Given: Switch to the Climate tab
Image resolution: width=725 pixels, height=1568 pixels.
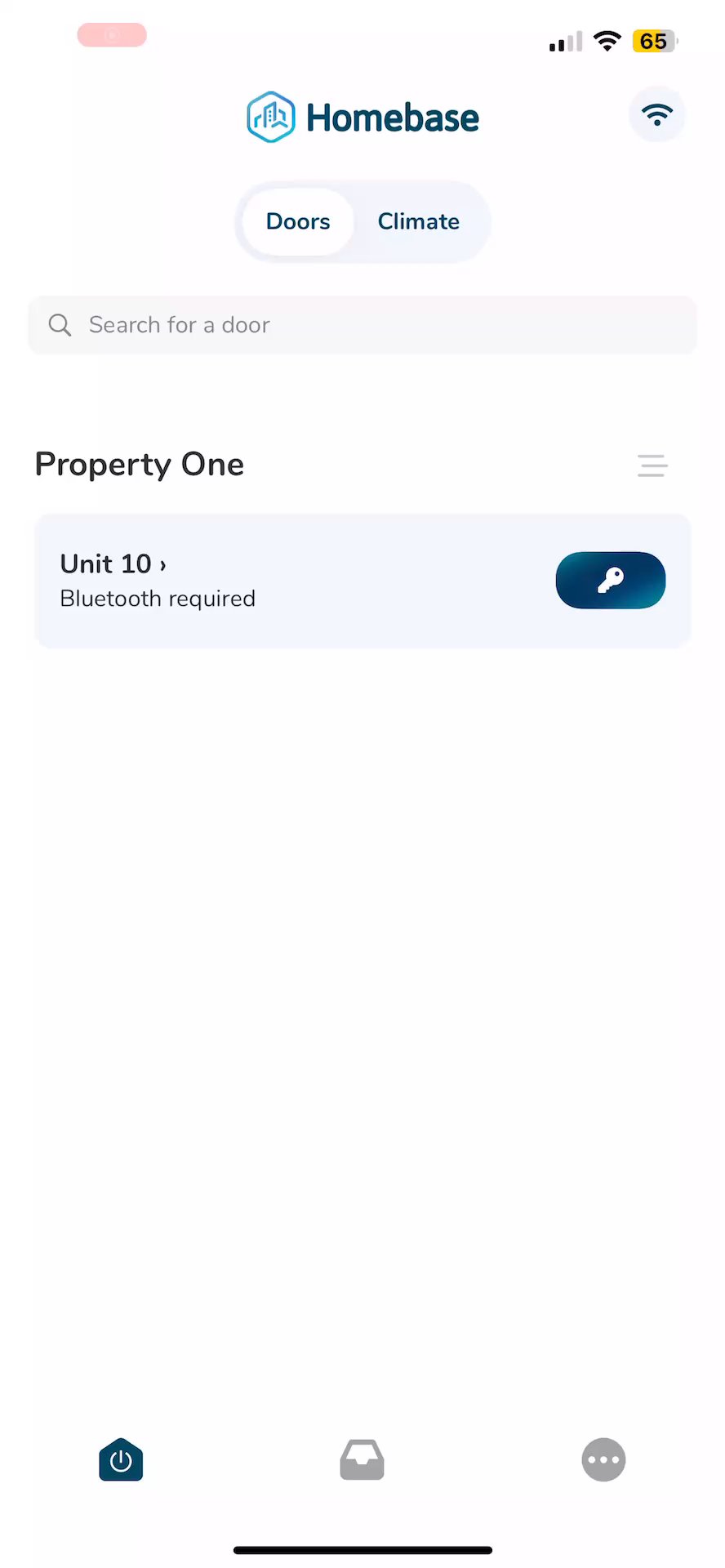Looking at the screenshot, I should (418, 221).
